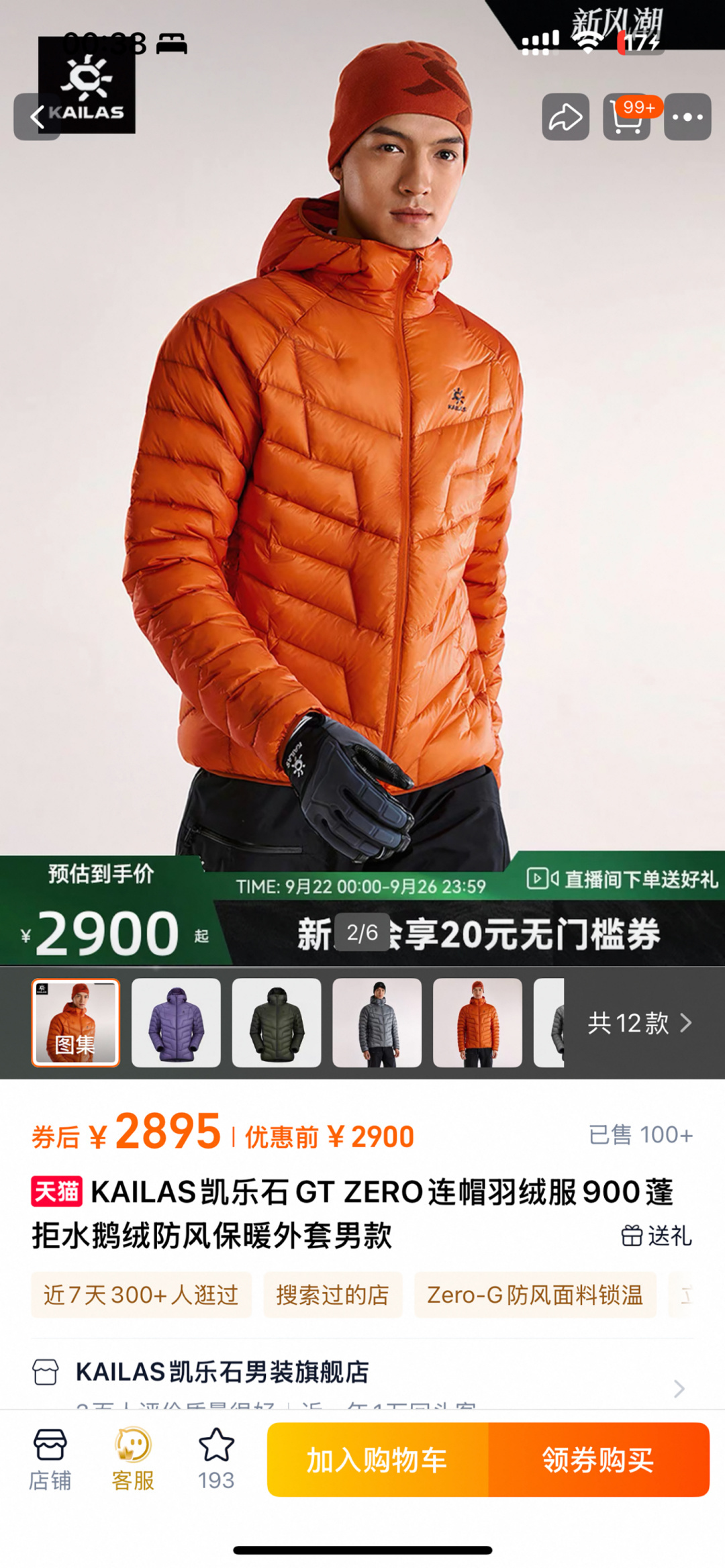The image size is (725, 1568).
Task: Select the gray jacket model thumbnail
Action: tap(377, 1022)
